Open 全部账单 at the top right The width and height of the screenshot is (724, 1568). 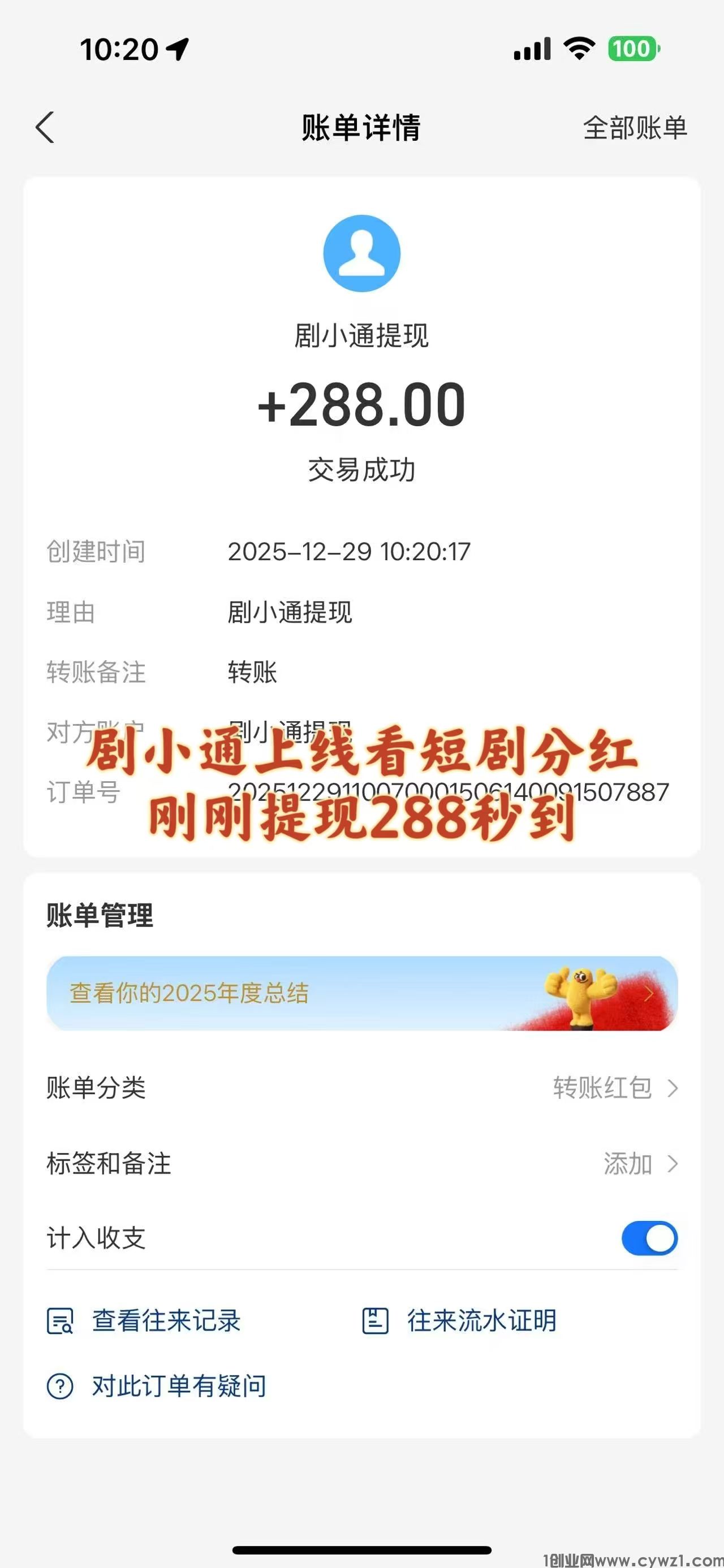(635, 128)
